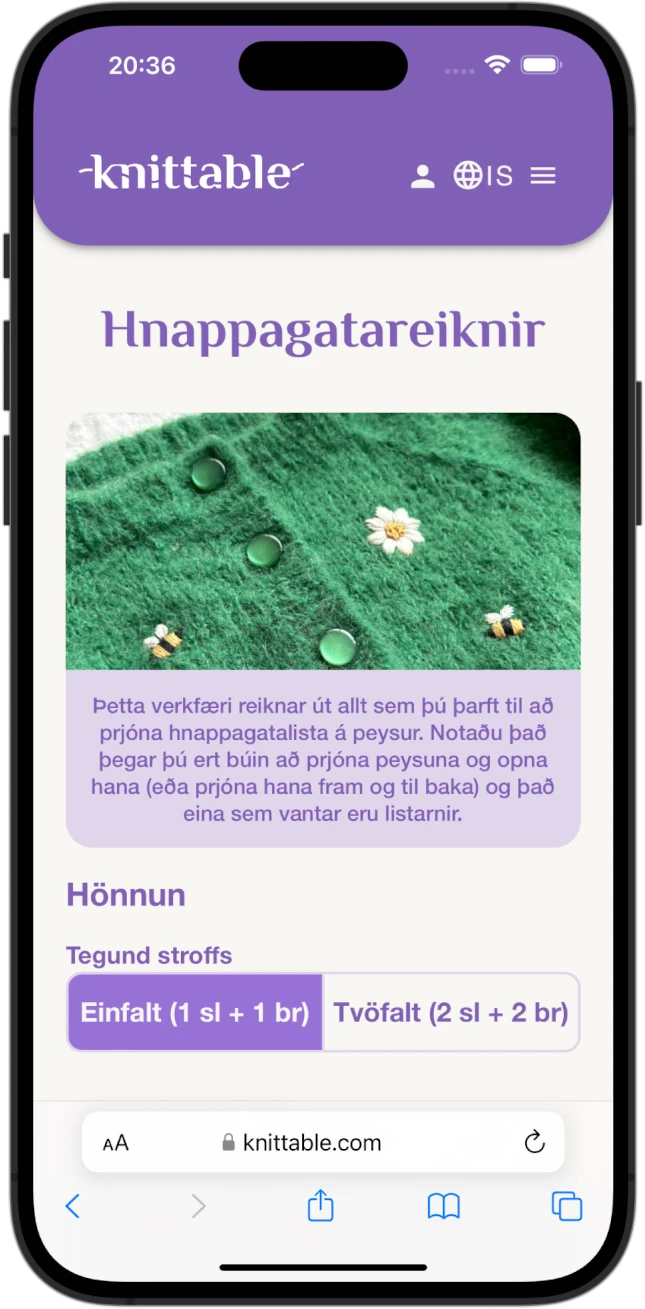Show open Safari tabs
This screenshot has width=645, height=1309.
coord(567,1206)
